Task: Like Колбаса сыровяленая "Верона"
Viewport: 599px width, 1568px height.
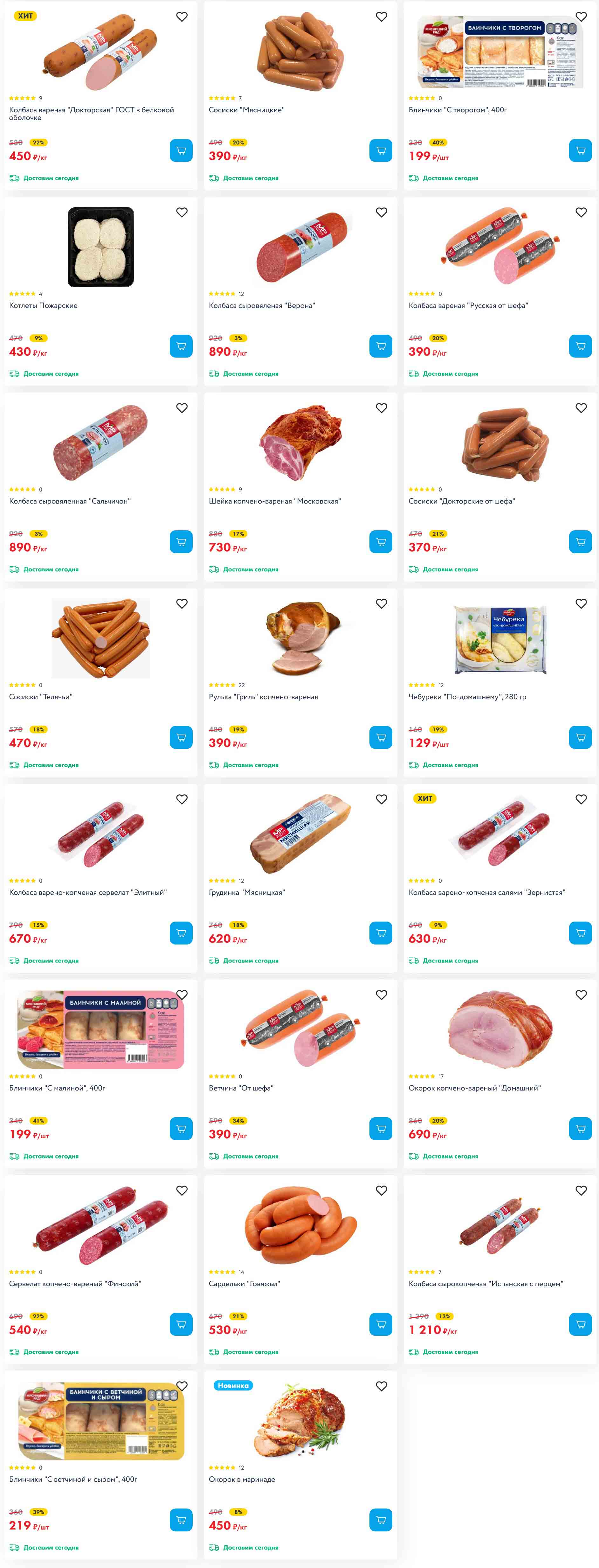Action: (381, 213)
